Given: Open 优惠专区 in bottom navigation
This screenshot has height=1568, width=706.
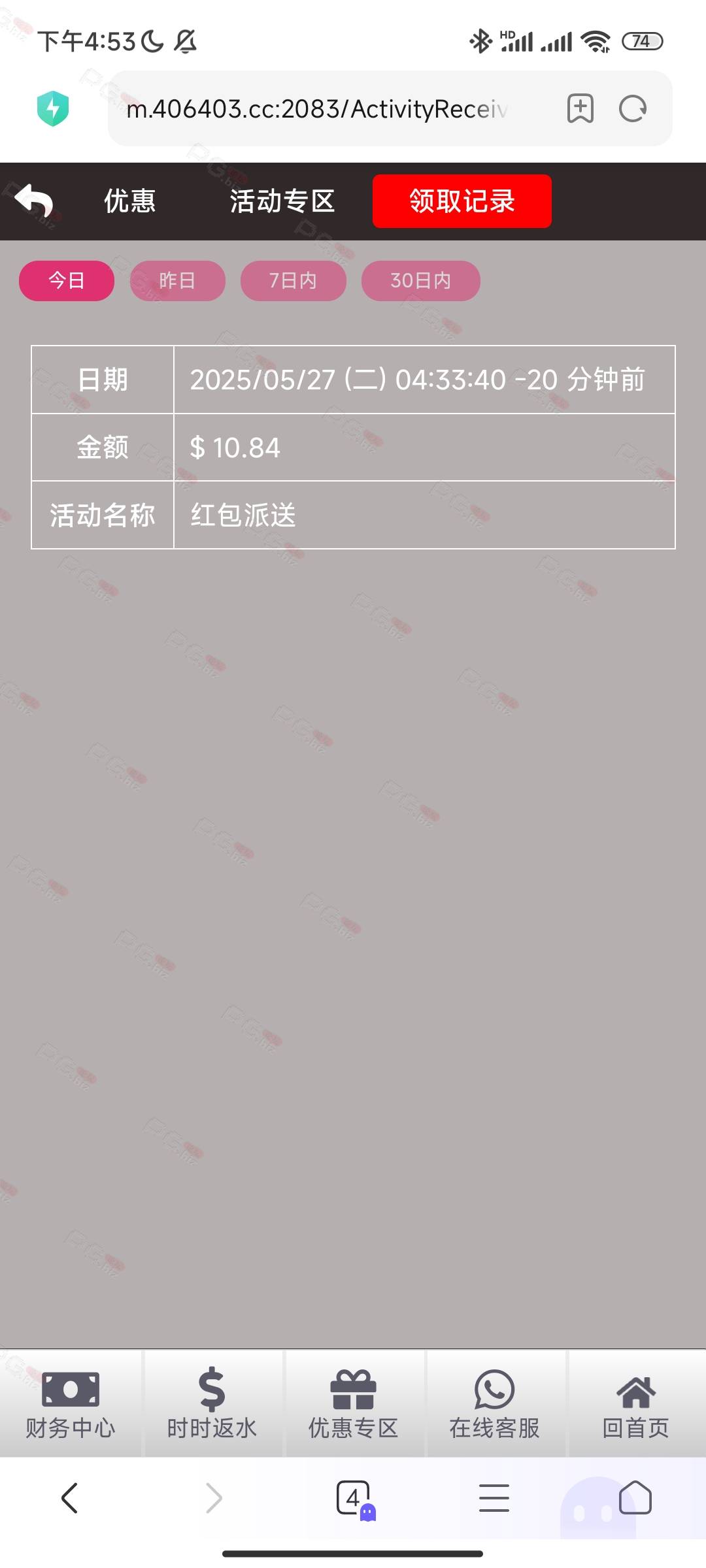Looking at the screenshot, I should click(353, 1403).
